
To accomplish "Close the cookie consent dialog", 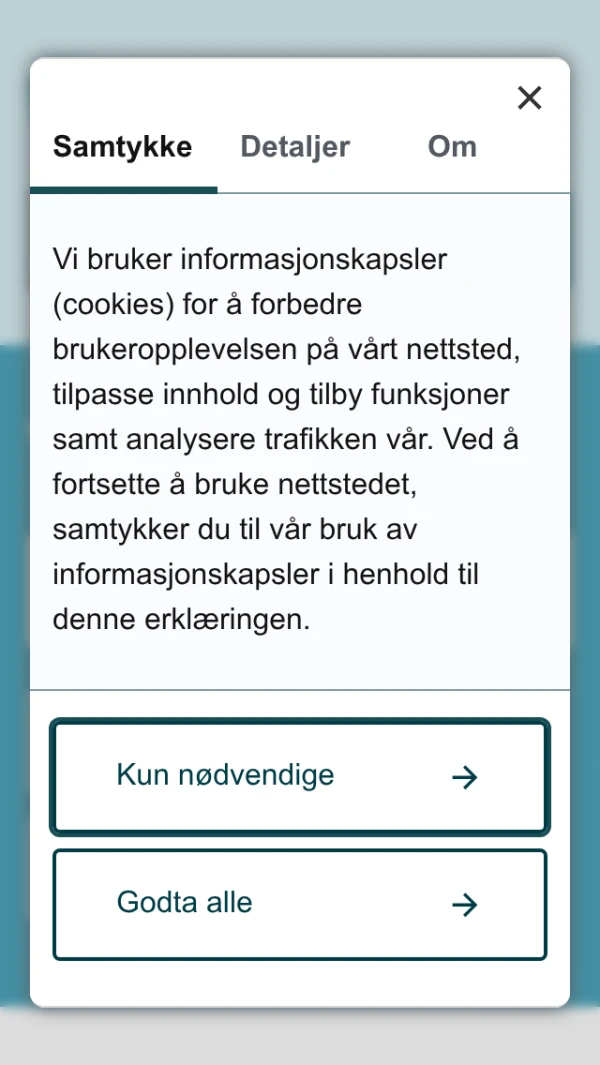I will pos(529,98).
